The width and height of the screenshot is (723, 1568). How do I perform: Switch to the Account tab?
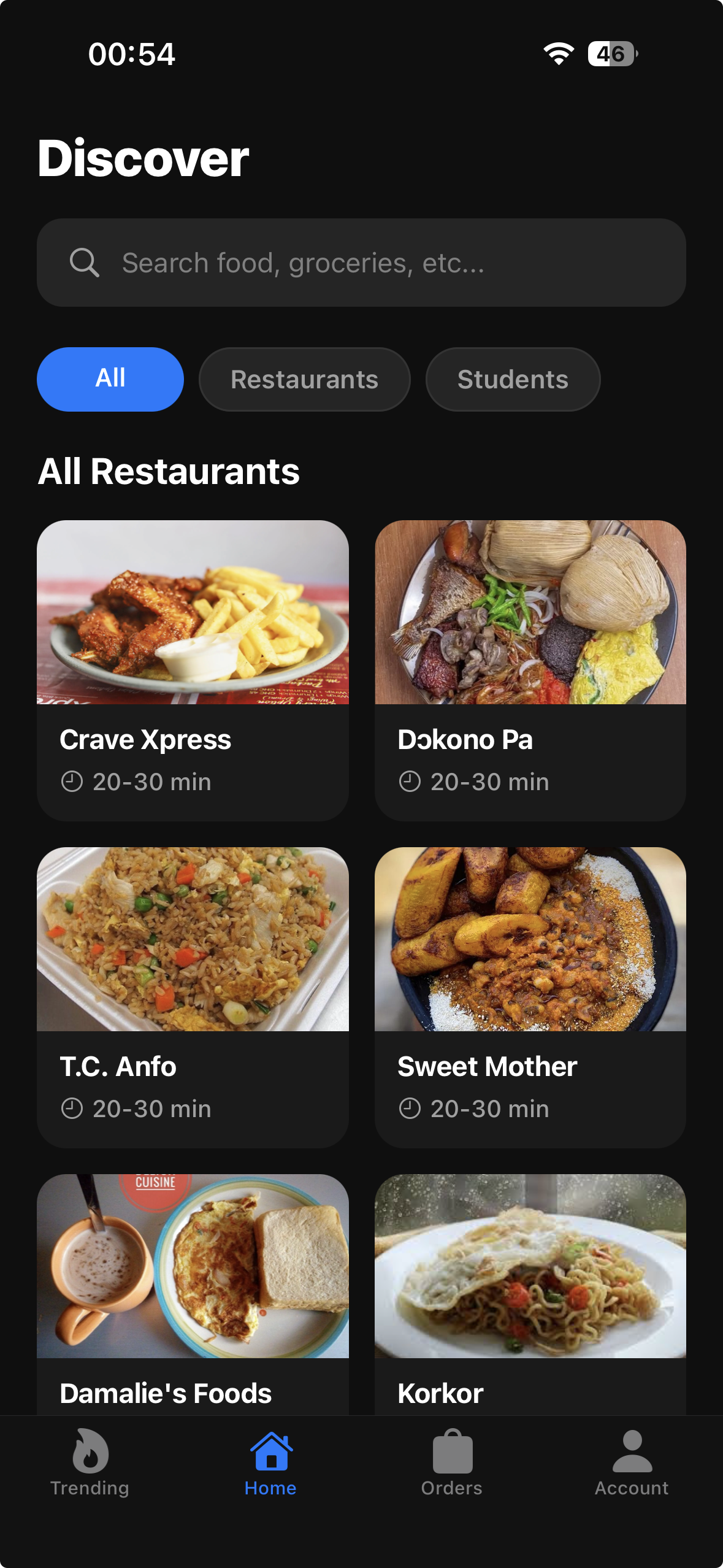click(x=633, y=1472)
